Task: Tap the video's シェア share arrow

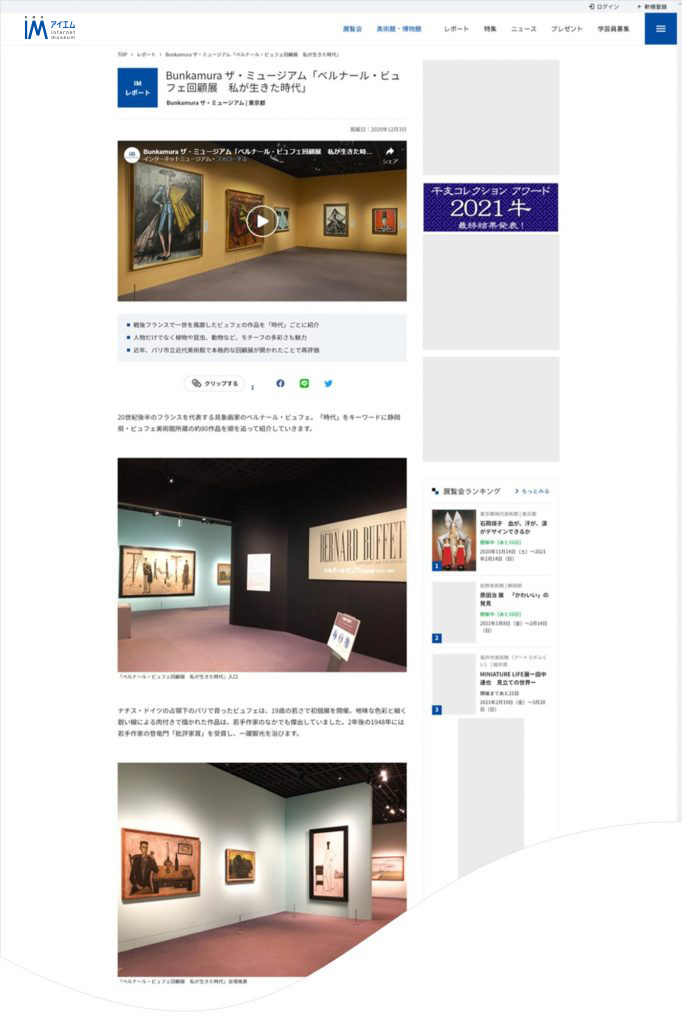Action: [x=389, y=154]
